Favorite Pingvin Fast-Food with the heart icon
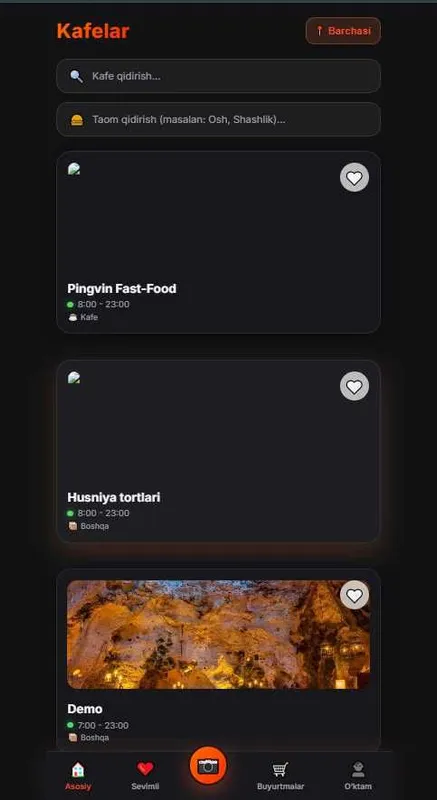 coord(354,178)
